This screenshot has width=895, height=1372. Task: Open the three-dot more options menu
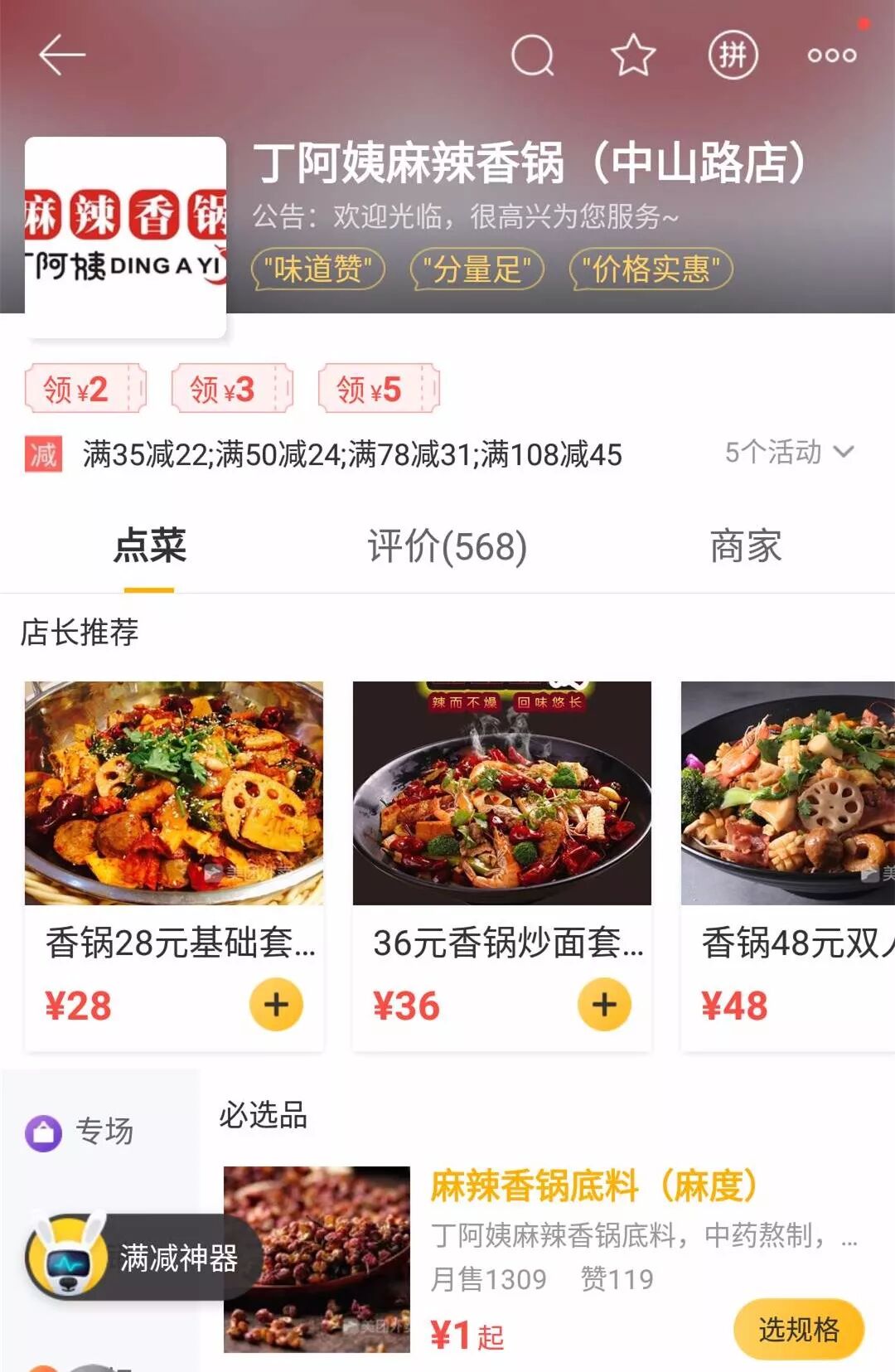tap(832, 56)
